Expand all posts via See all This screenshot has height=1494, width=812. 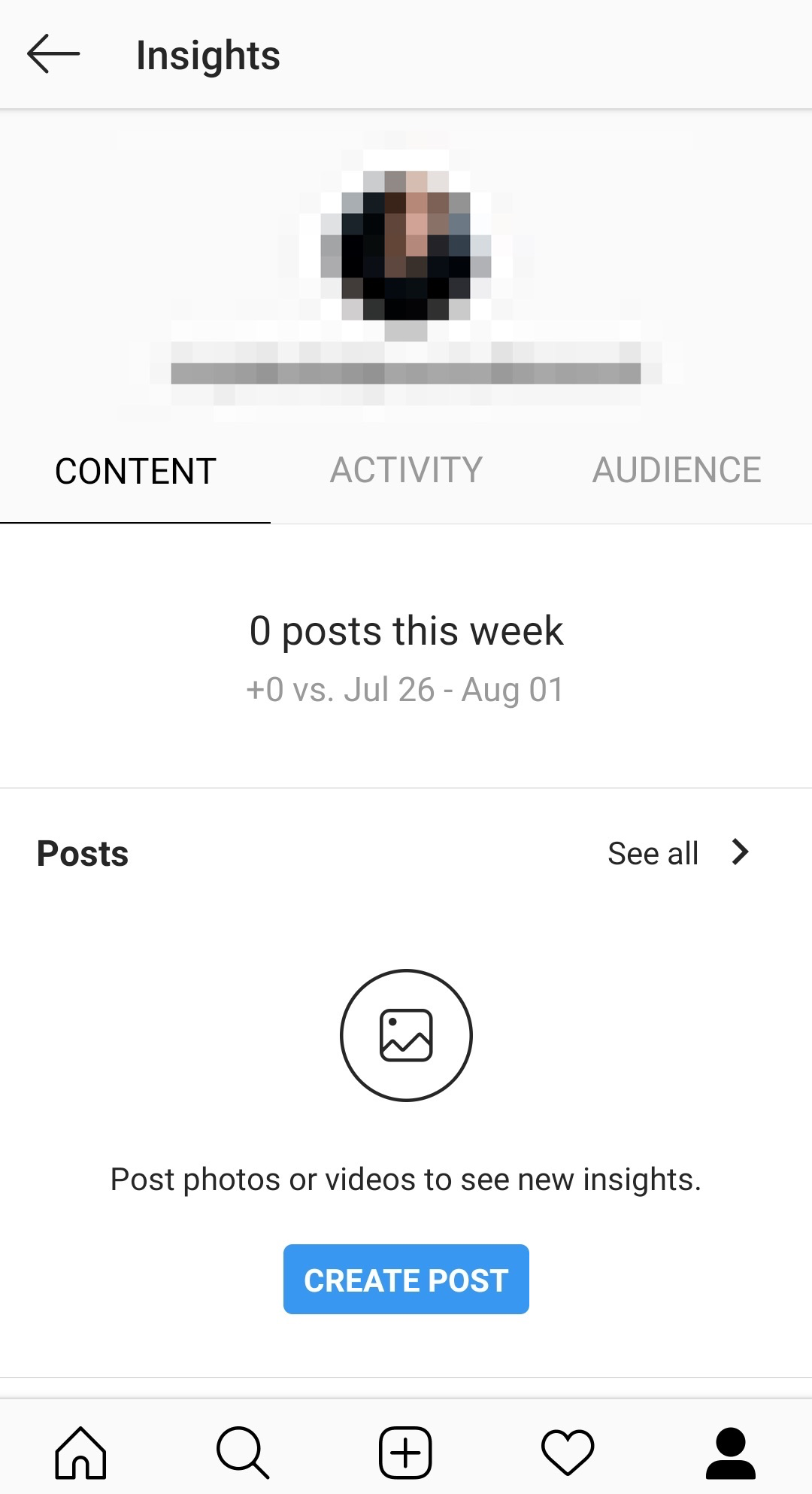[653, 852]
